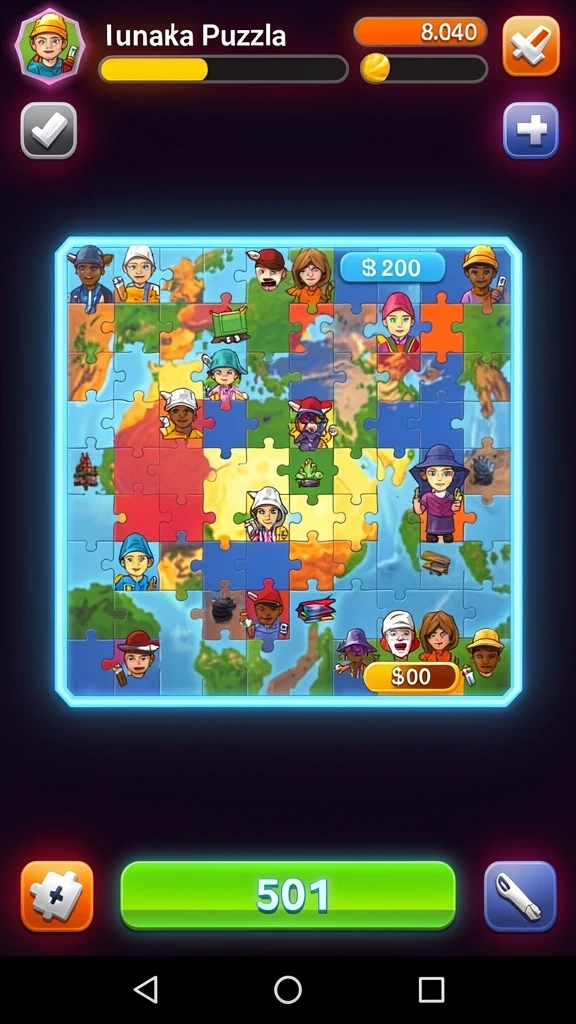Go to the home screen

click(288, 989)
